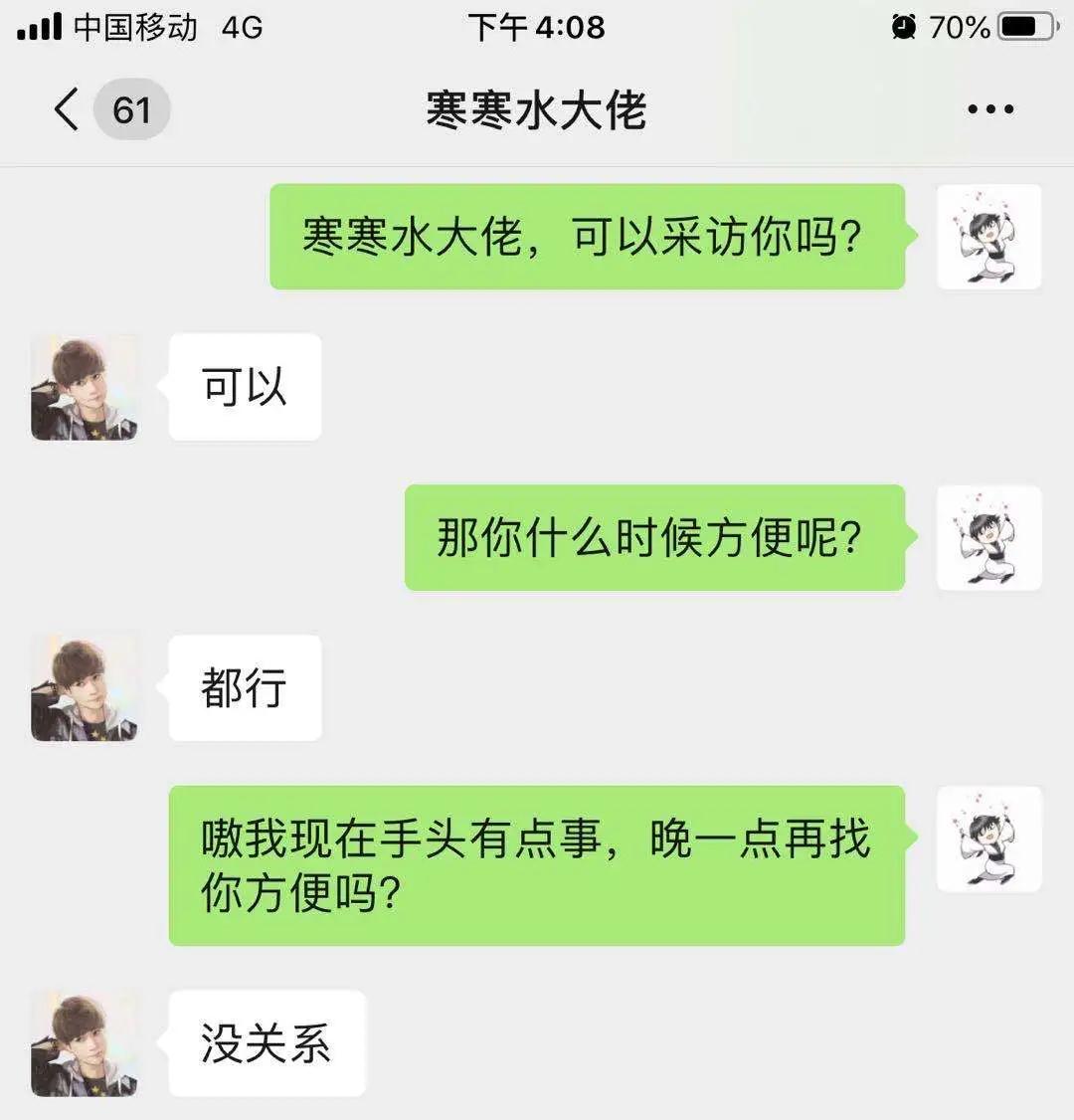
Task: Tap contact's avatar beside the 没关系 reply
Action: 84,1043
